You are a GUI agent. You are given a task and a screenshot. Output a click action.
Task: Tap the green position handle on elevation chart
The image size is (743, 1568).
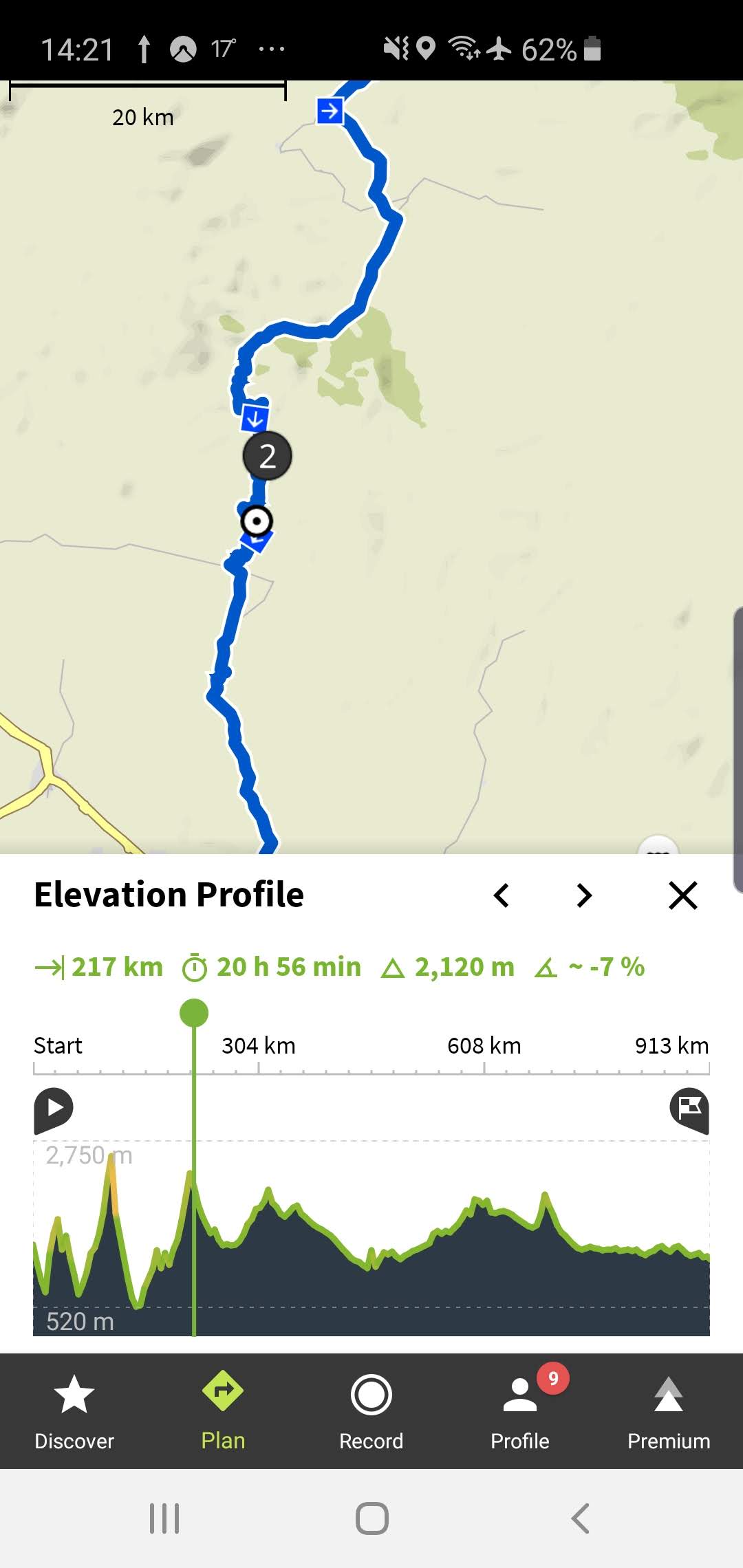coord(194,1013)
